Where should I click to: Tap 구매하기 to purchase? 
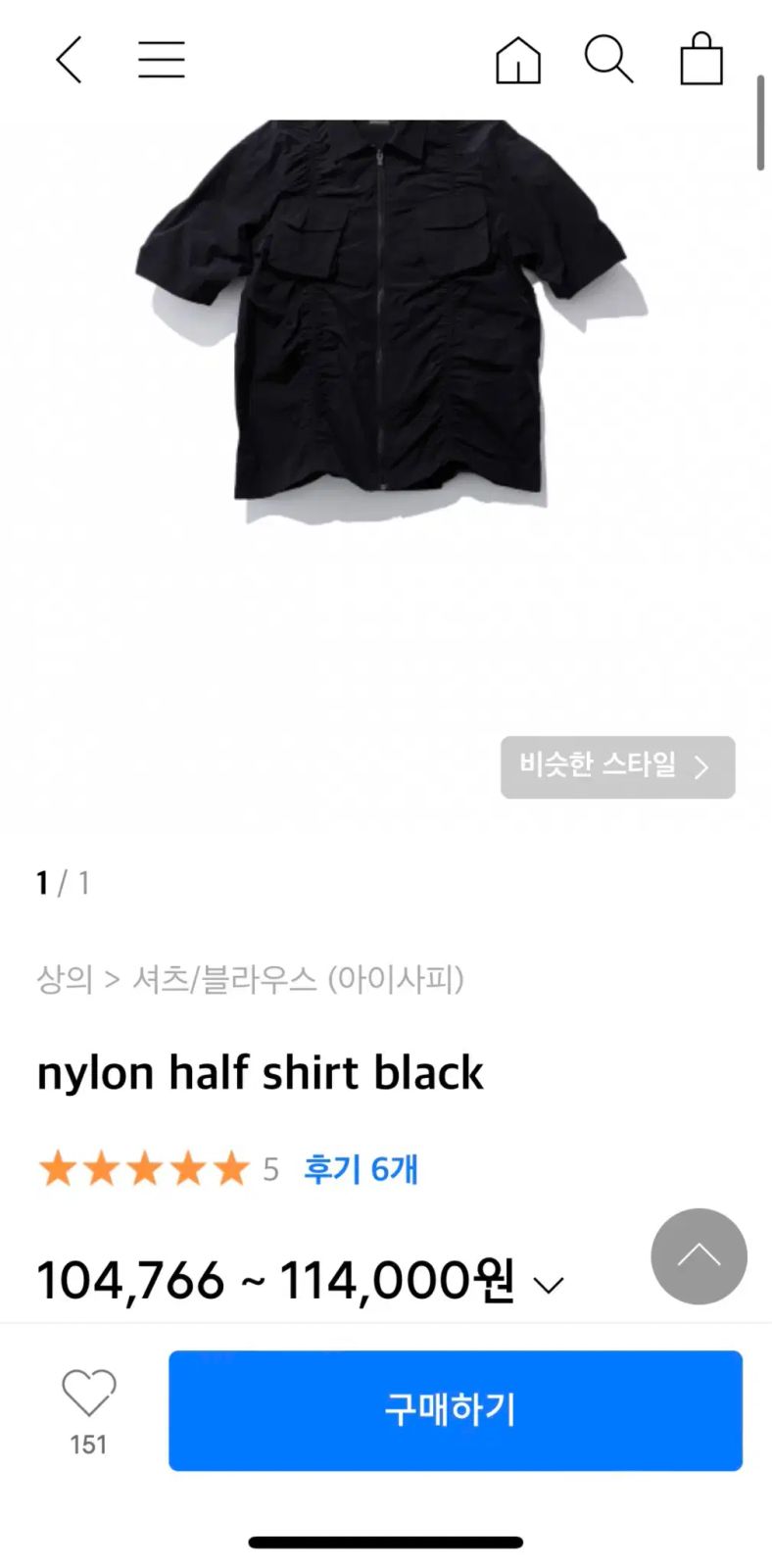(x=455, y=1409)
